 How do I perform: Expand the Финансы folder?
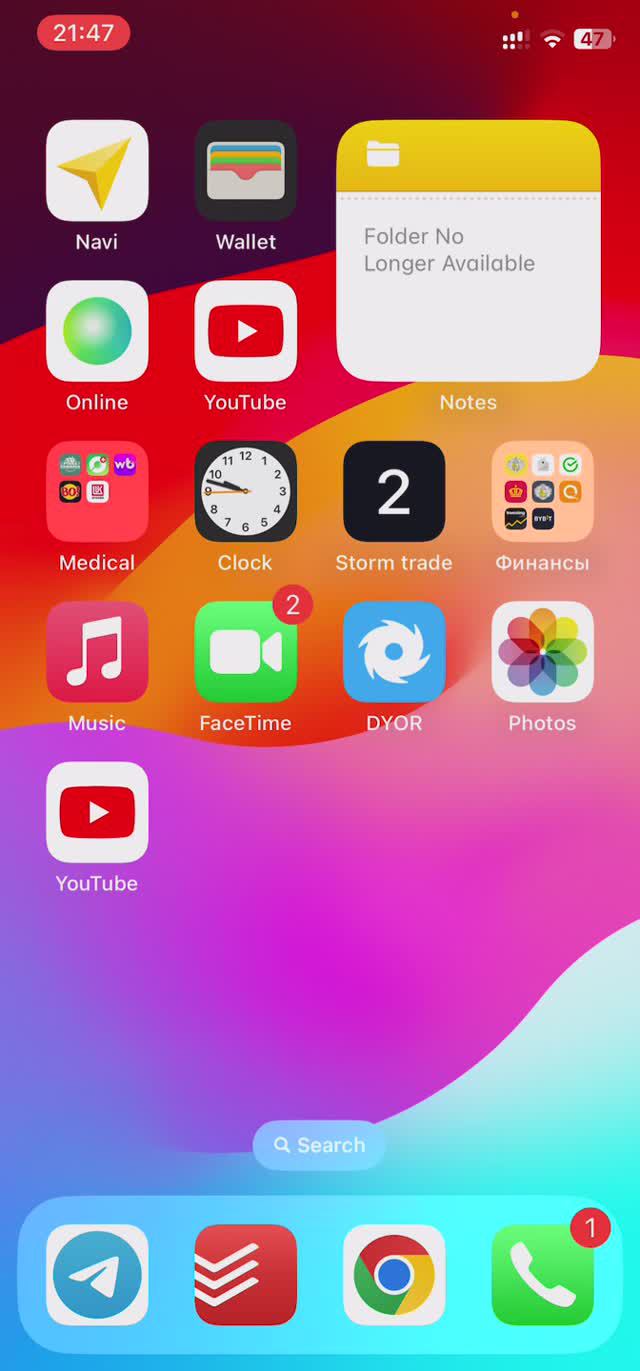542,492
